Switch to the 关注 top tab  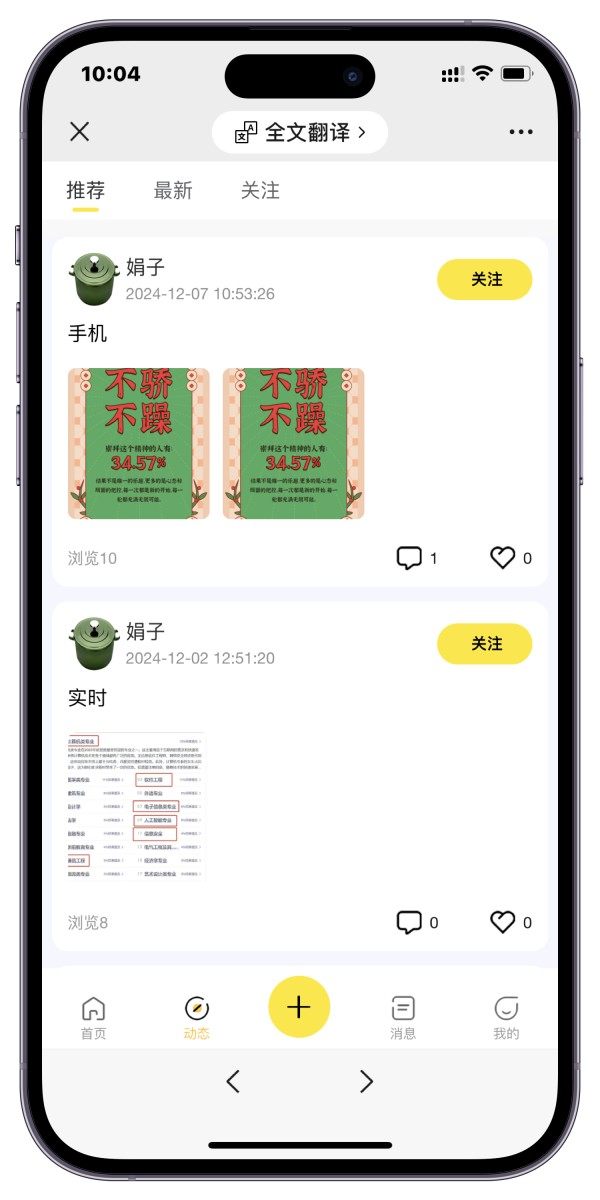point(260,190)
